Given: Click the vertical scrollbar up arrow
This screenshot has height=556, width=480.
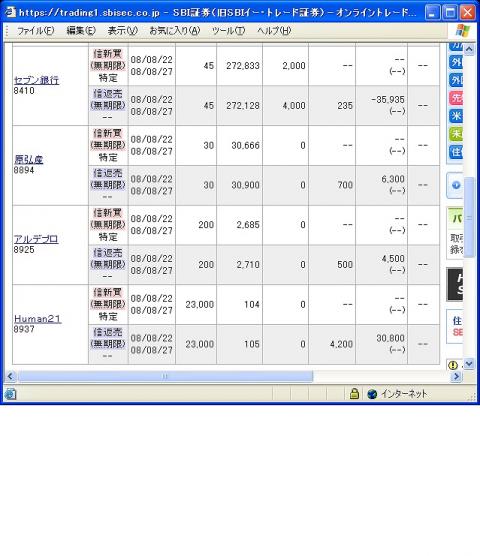Looking at the screenshot, I should [469, 49].
